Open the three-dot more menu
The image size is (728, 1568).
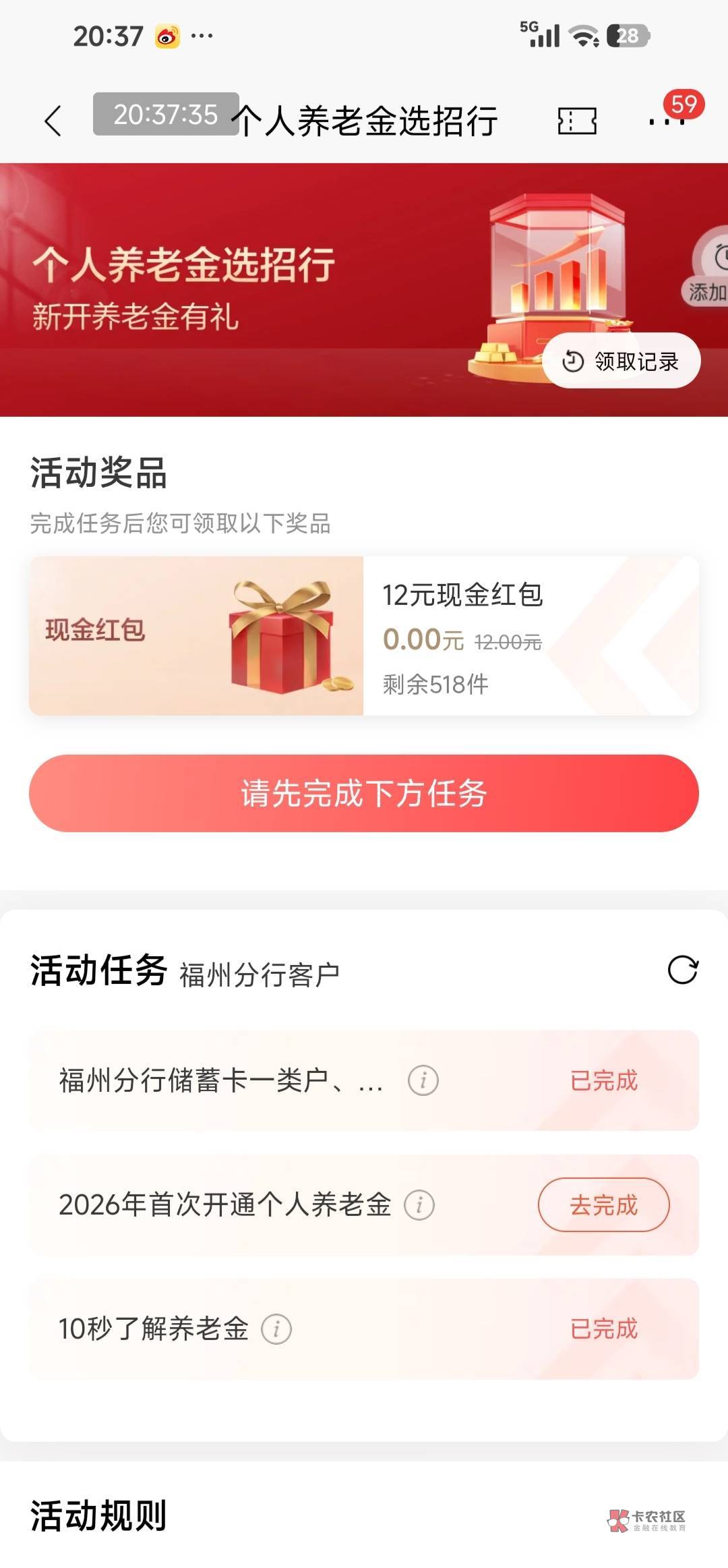coord(667,122)
